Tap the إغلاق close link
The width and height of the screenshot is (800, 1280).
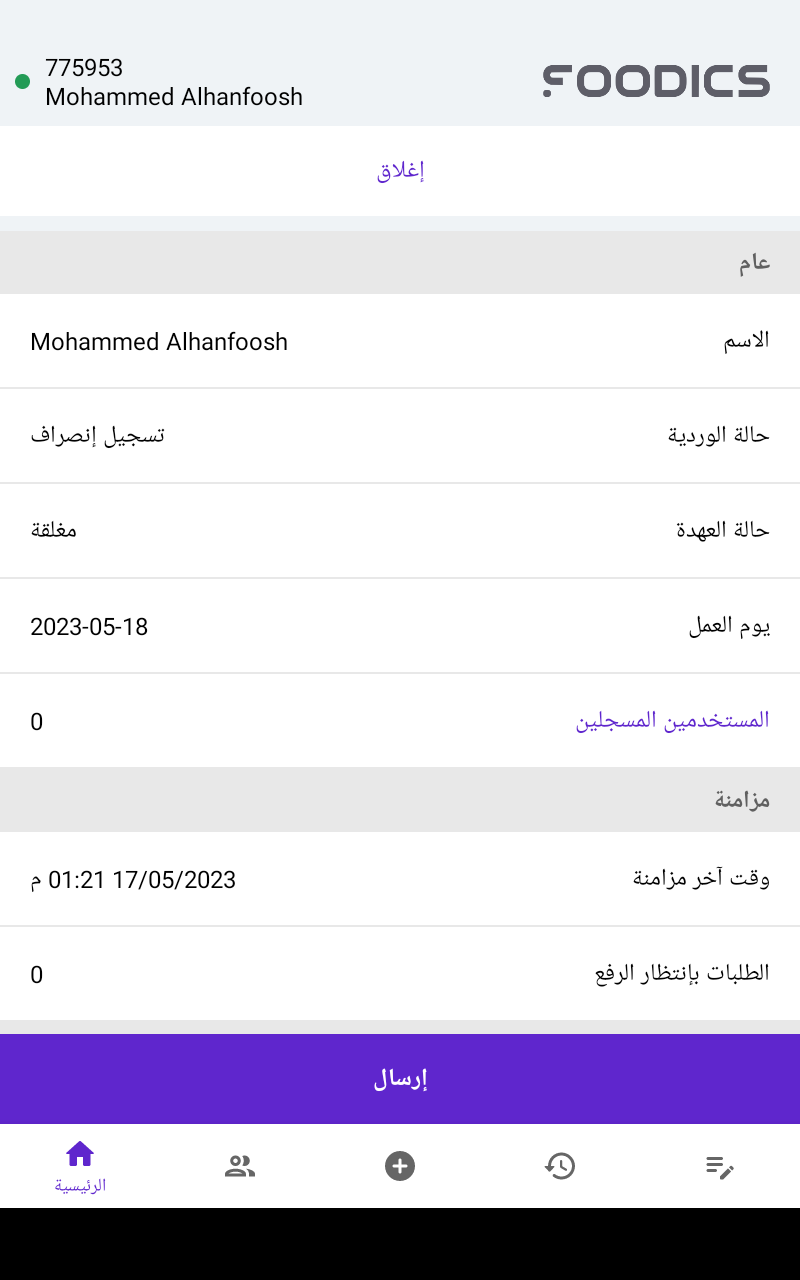pos(400,171)
